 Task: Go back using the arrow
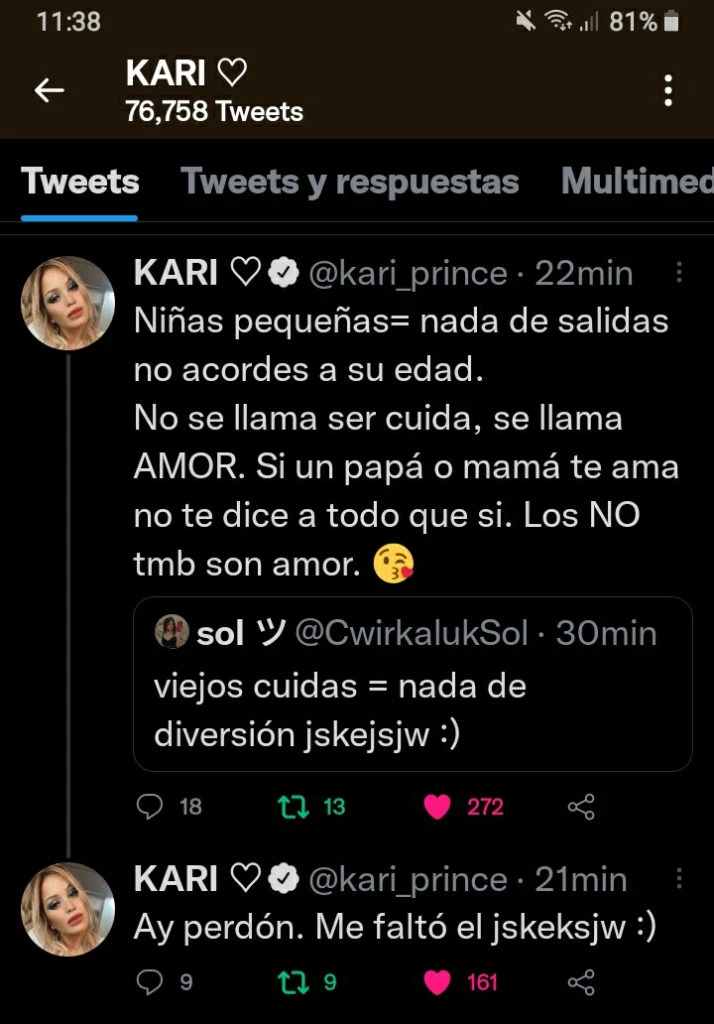[49, 90]
